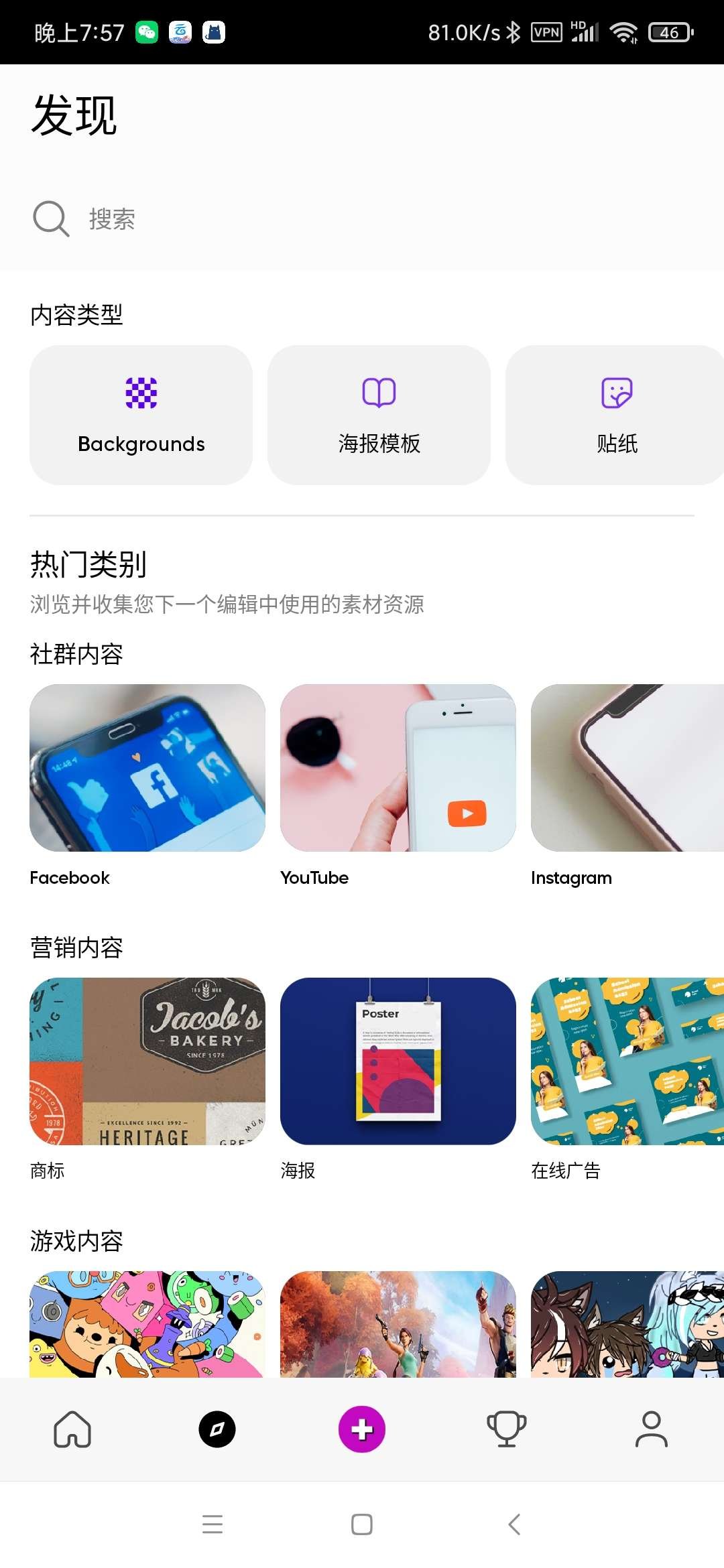Tap the 搜索 search field

click(362, 219)
